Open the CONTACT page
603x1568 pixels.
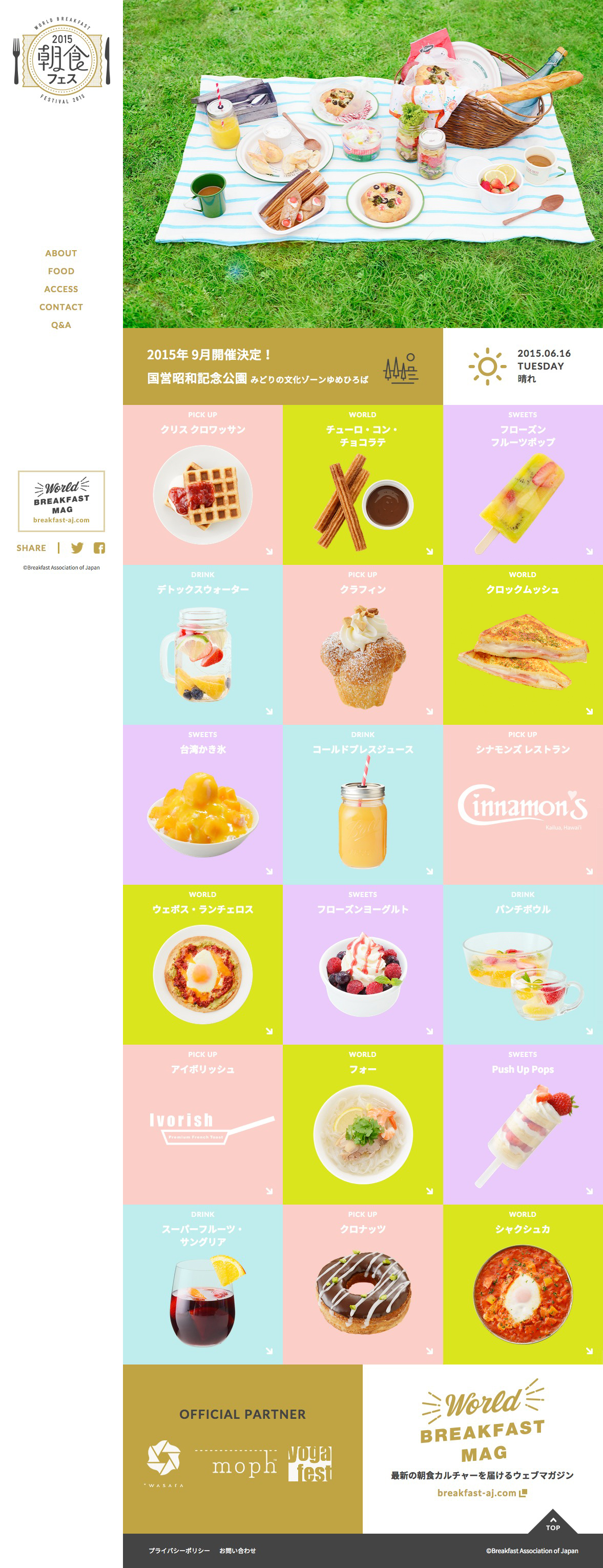pyautogui.click(x=61, y=307)
